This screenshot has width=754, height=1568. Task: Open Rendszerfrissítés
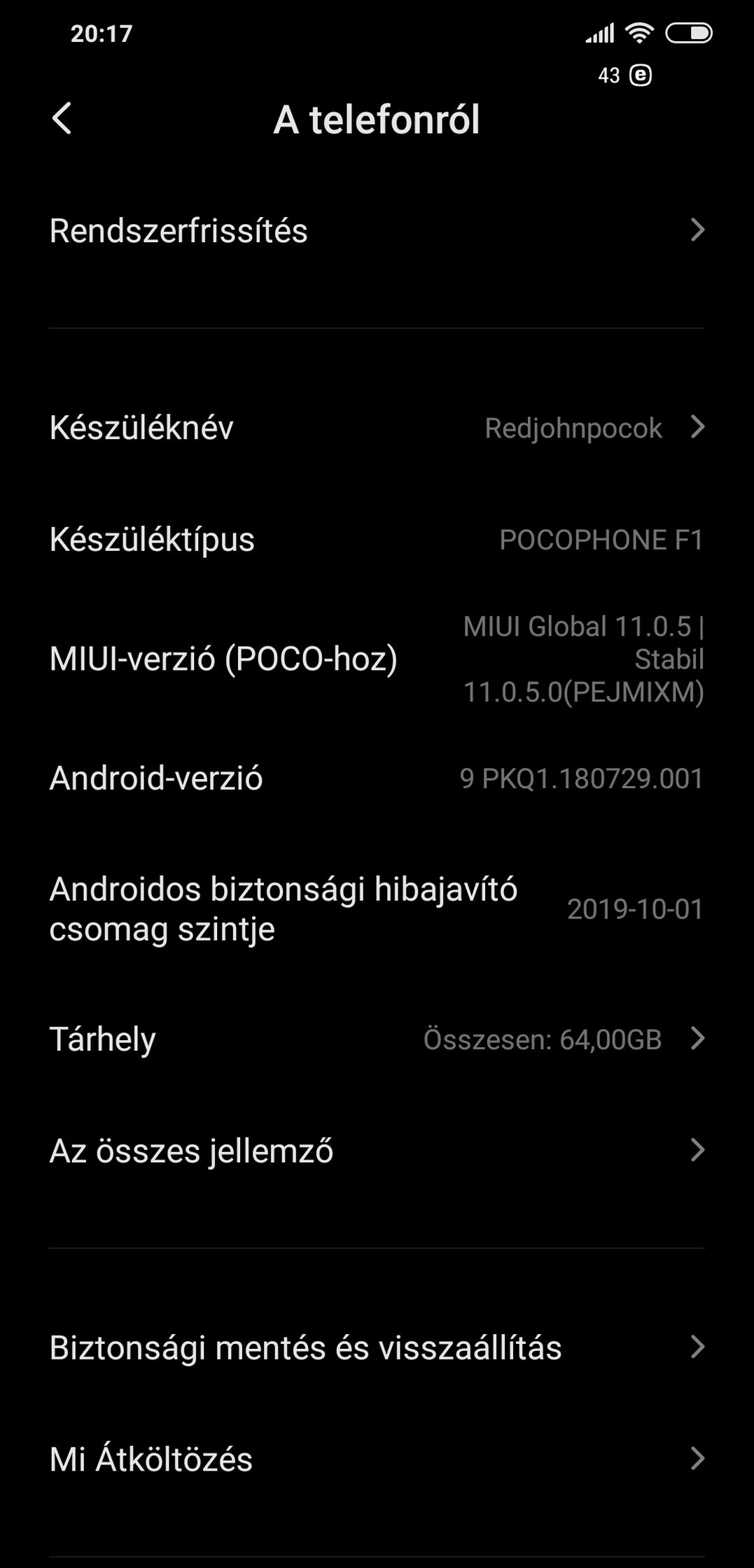pyautogui.click(x=377, y=230)
